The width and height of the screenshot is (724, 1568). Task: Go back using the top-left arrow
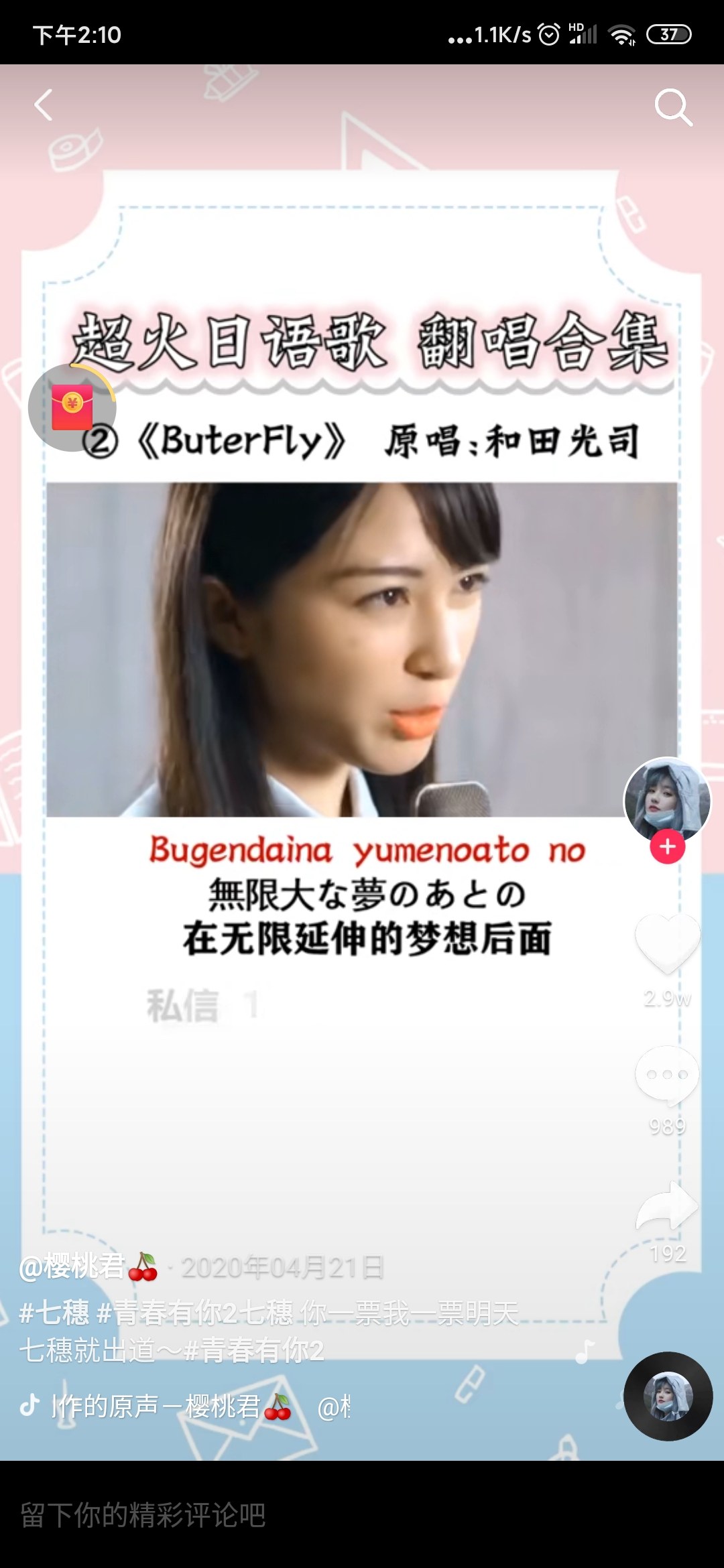[44, 106]
